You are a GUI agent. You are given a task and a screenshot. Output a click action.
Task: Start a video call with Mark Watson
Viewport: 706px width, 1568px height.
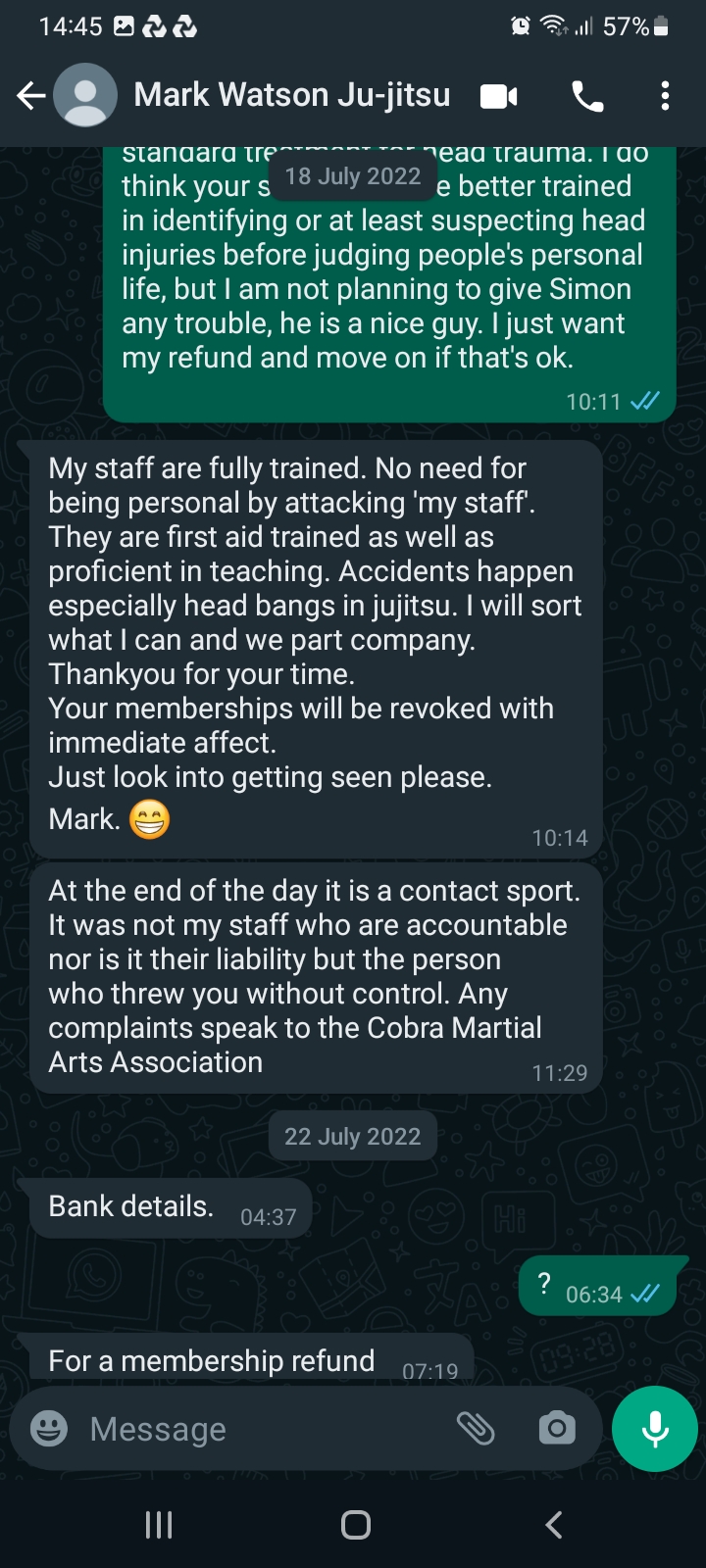pyautogui.click(x=498, y=96)
